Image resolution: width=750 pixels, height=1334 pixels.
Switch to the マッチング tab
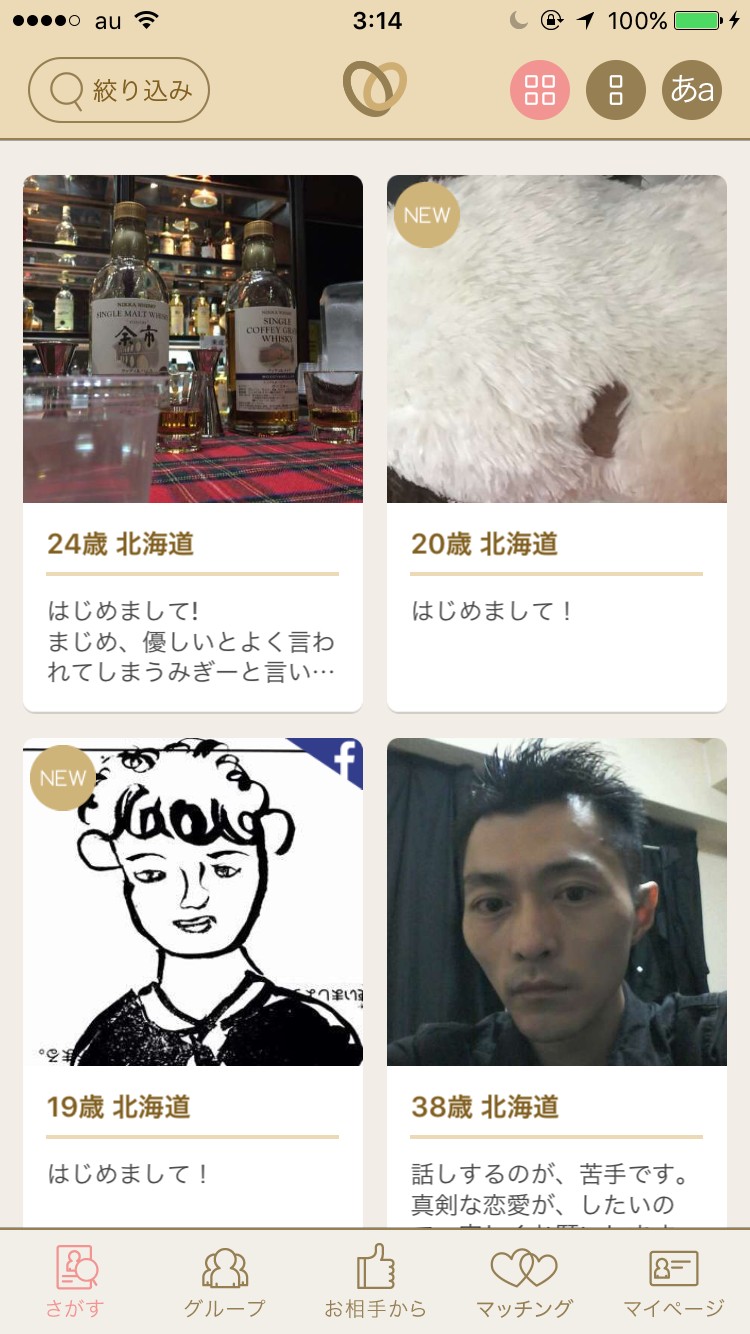coord(524,1282)
